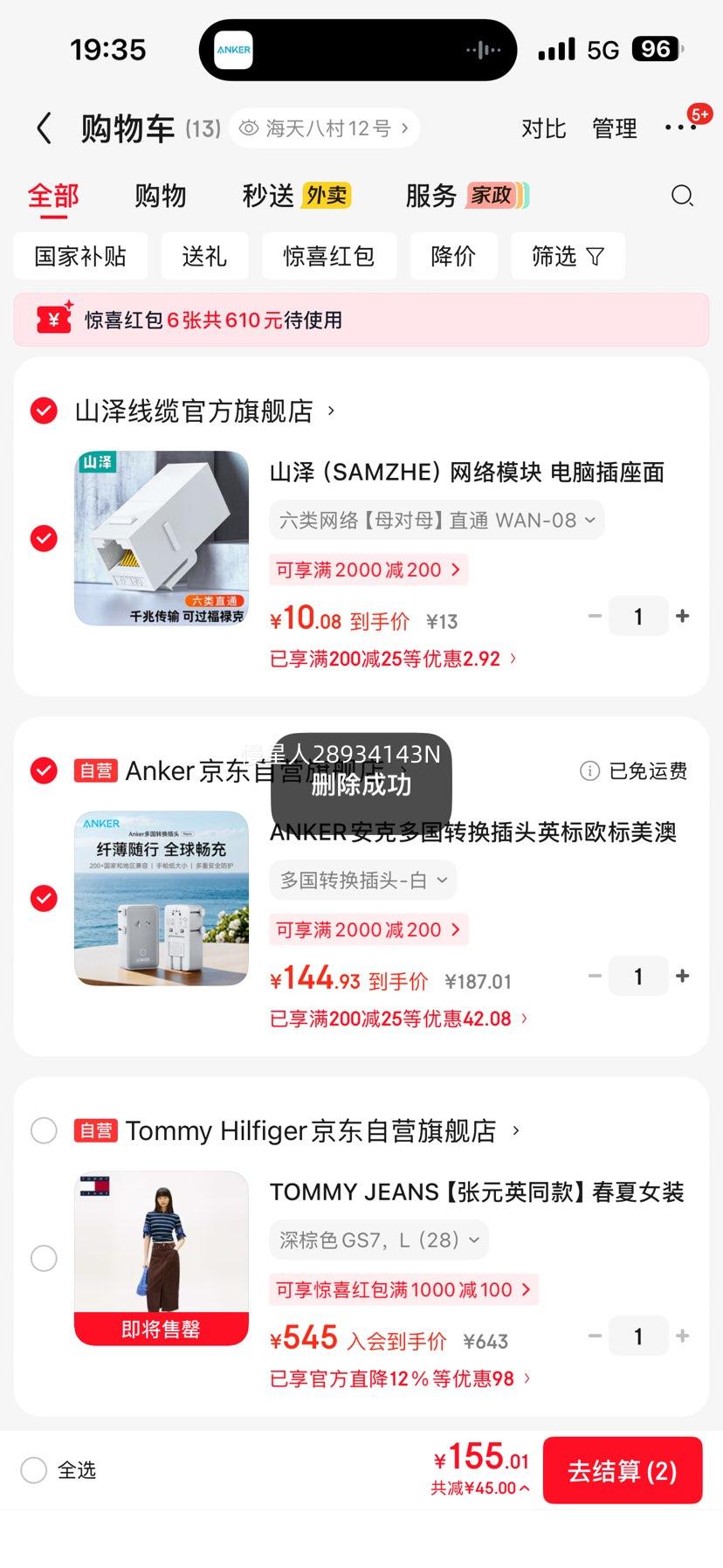This screenshot has height=1568, width=723.
Task: Open the three-dot more menu
Action: (680, 128)
